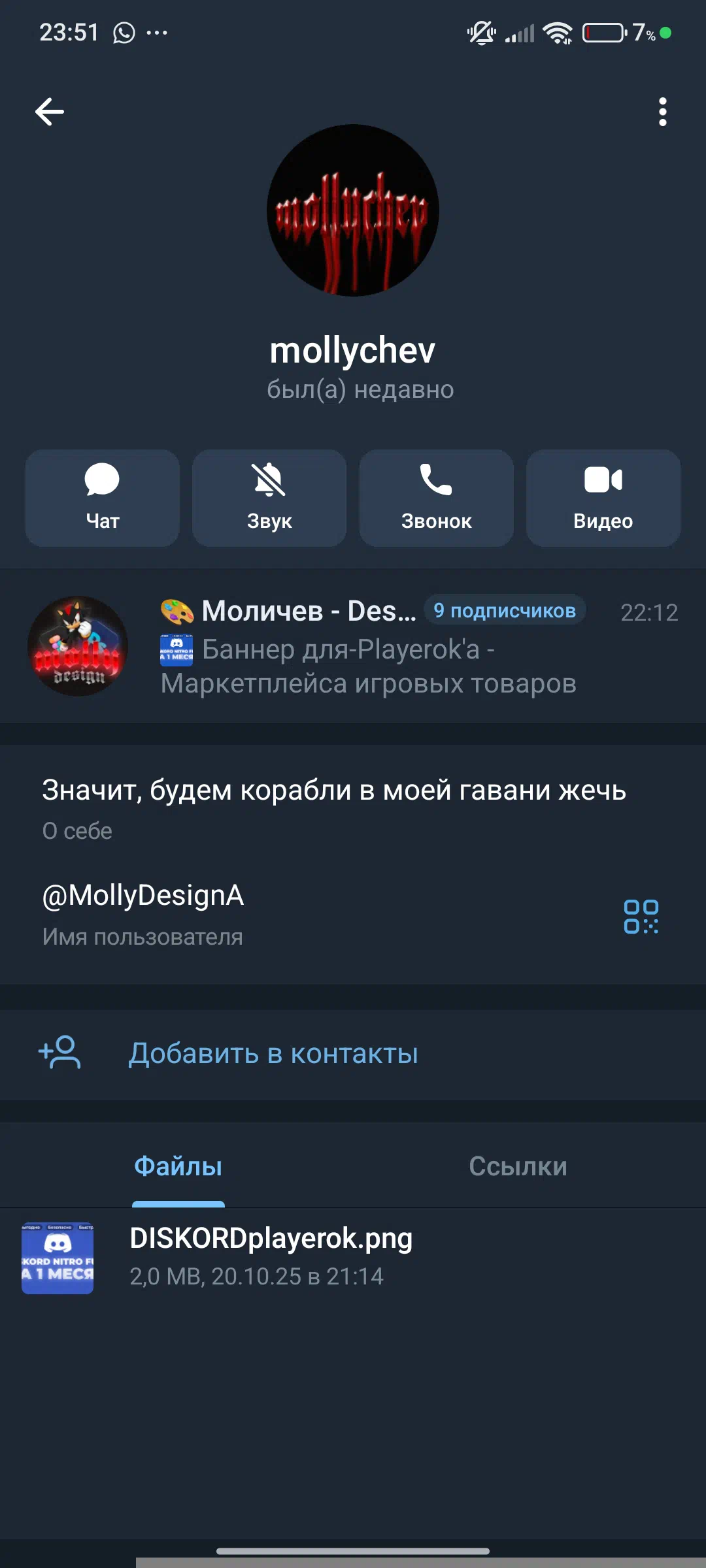The image size is (706, 1568).
Task: Tap the bio text Значит, будем корабли
Action: click(333, 791)
